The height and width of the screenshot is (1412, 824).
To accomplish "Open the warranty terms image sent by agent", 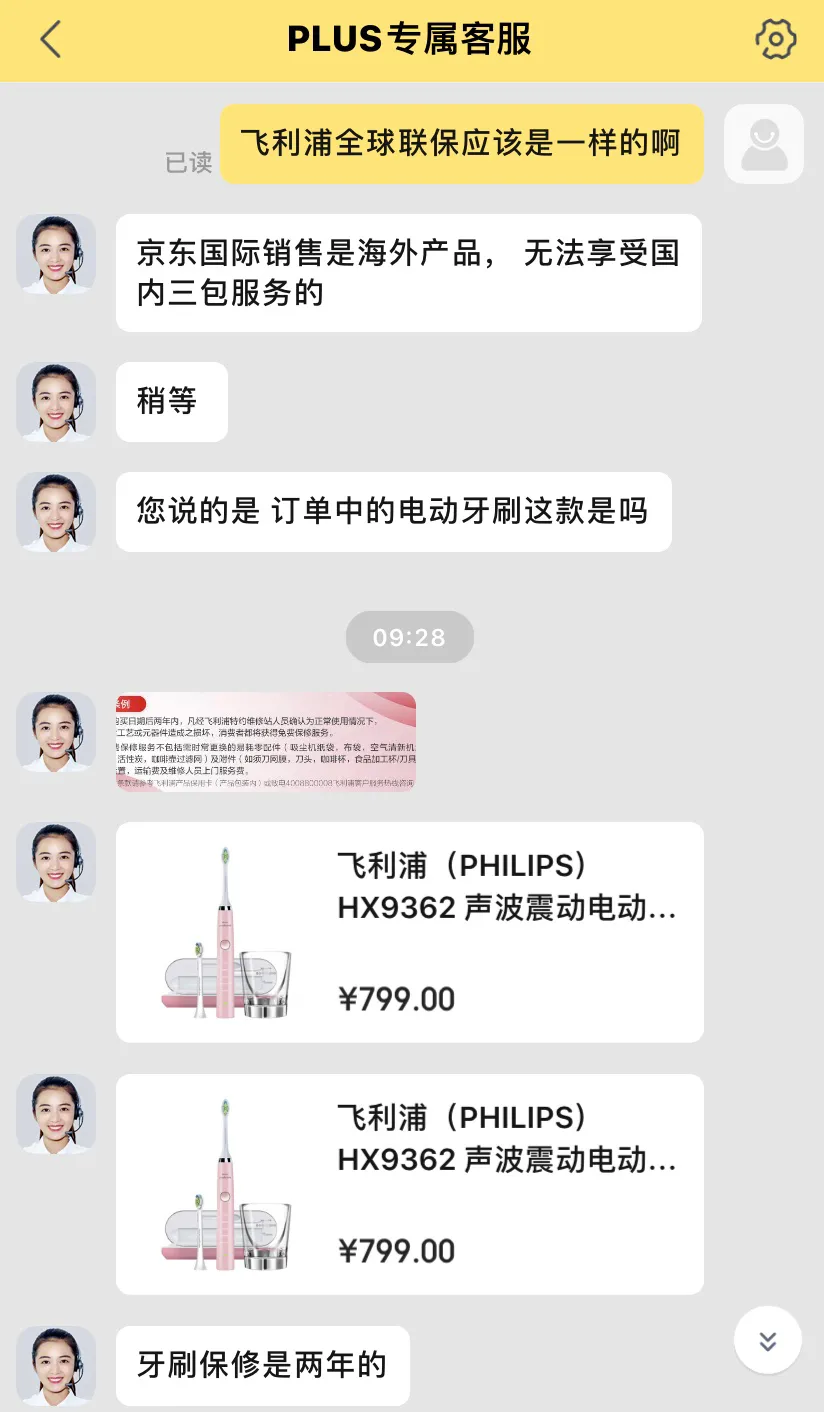I will pyautogui.click(x=266, y=741).
